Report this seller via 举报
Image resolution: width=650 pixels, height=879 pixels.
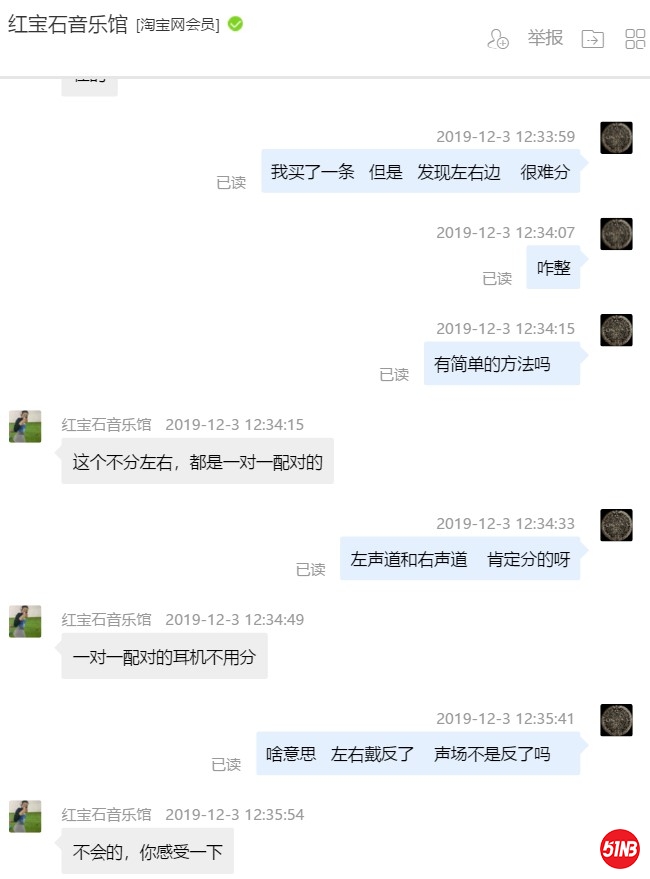545,38
